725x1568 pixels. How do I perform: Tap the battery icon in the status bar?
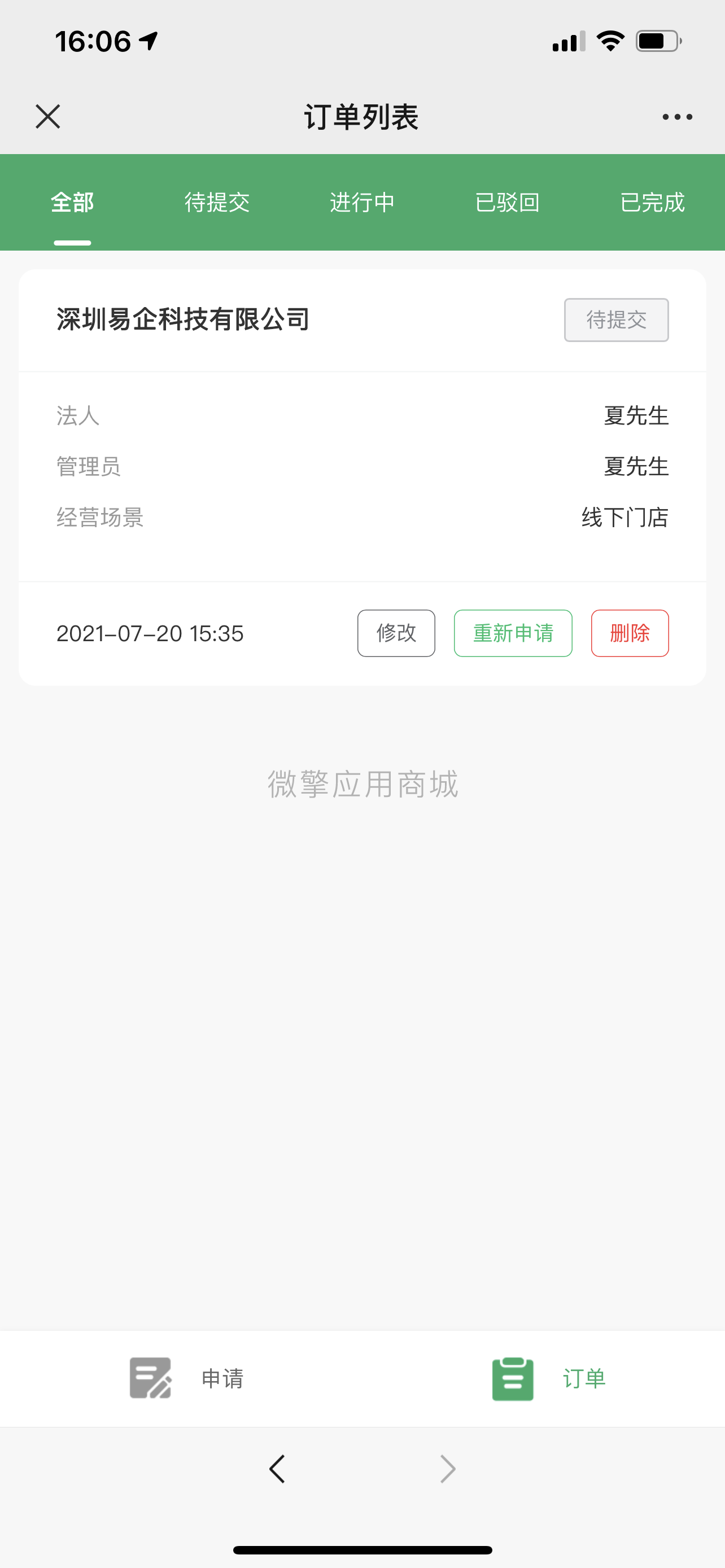656,40
